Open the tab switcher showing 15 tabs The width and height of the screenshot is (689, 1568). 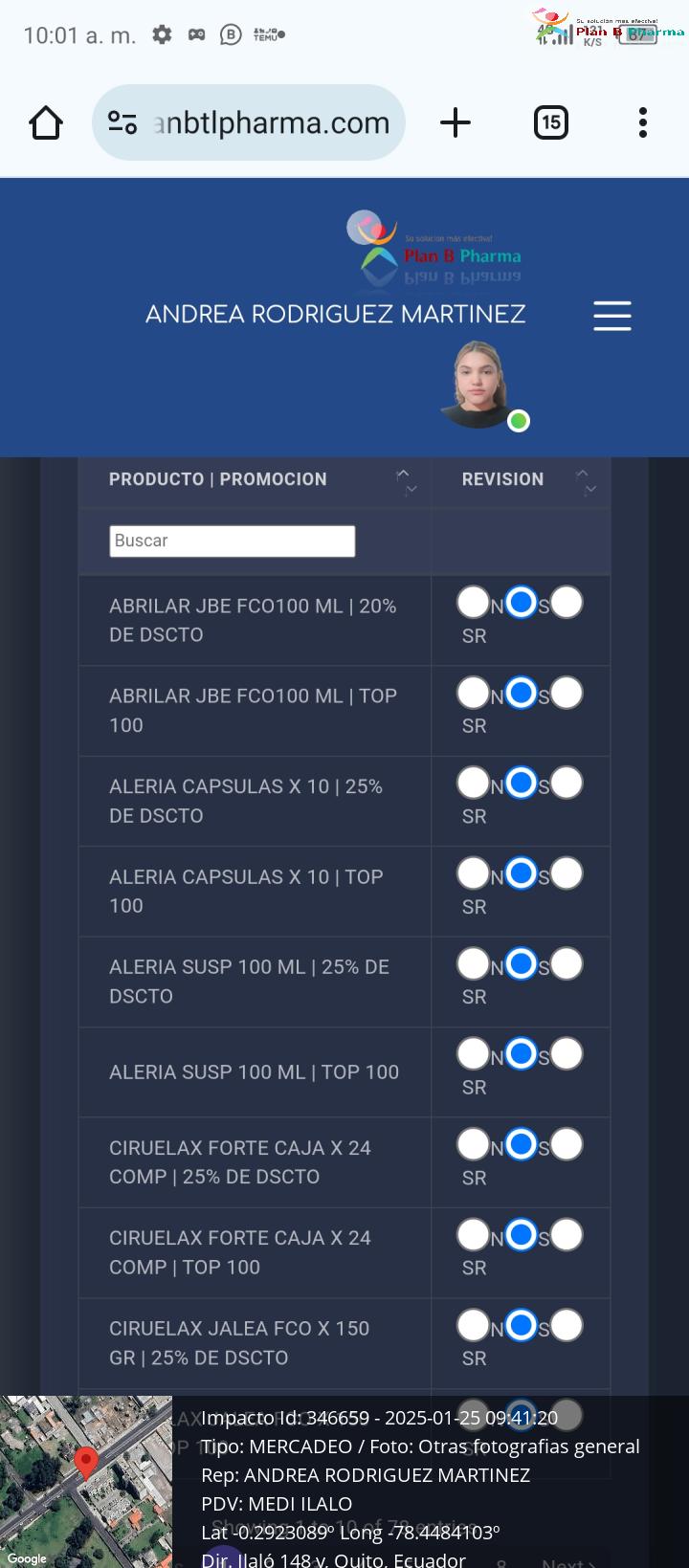(x=551, y=122)
